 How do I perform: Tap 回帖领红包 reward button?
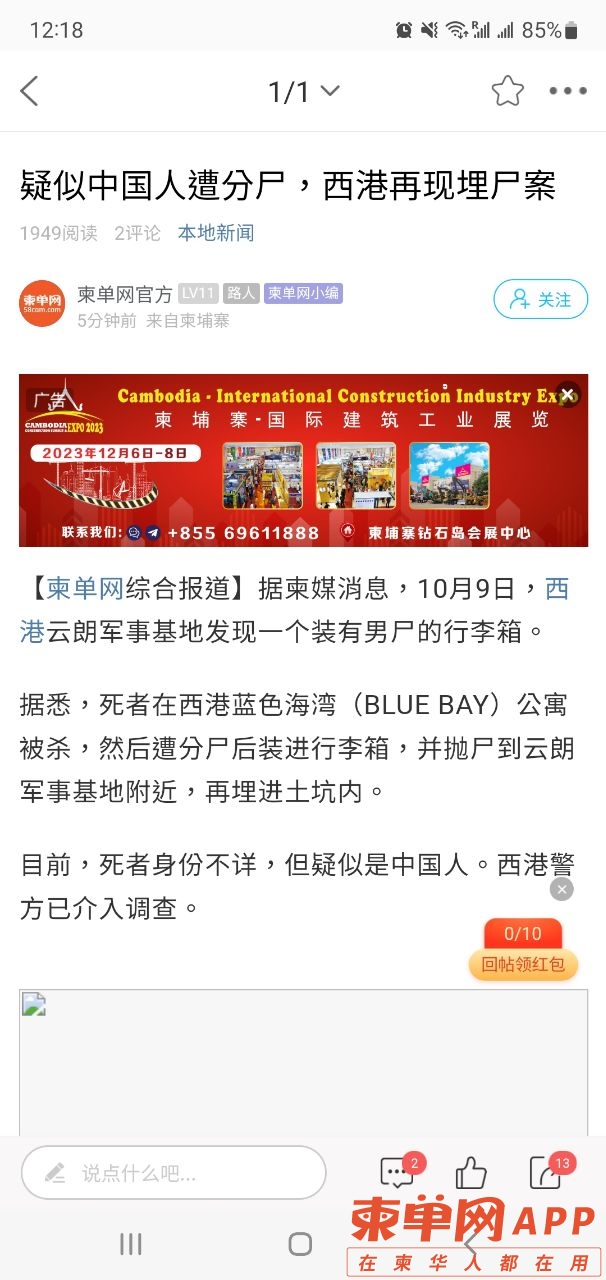coord(523,964)
